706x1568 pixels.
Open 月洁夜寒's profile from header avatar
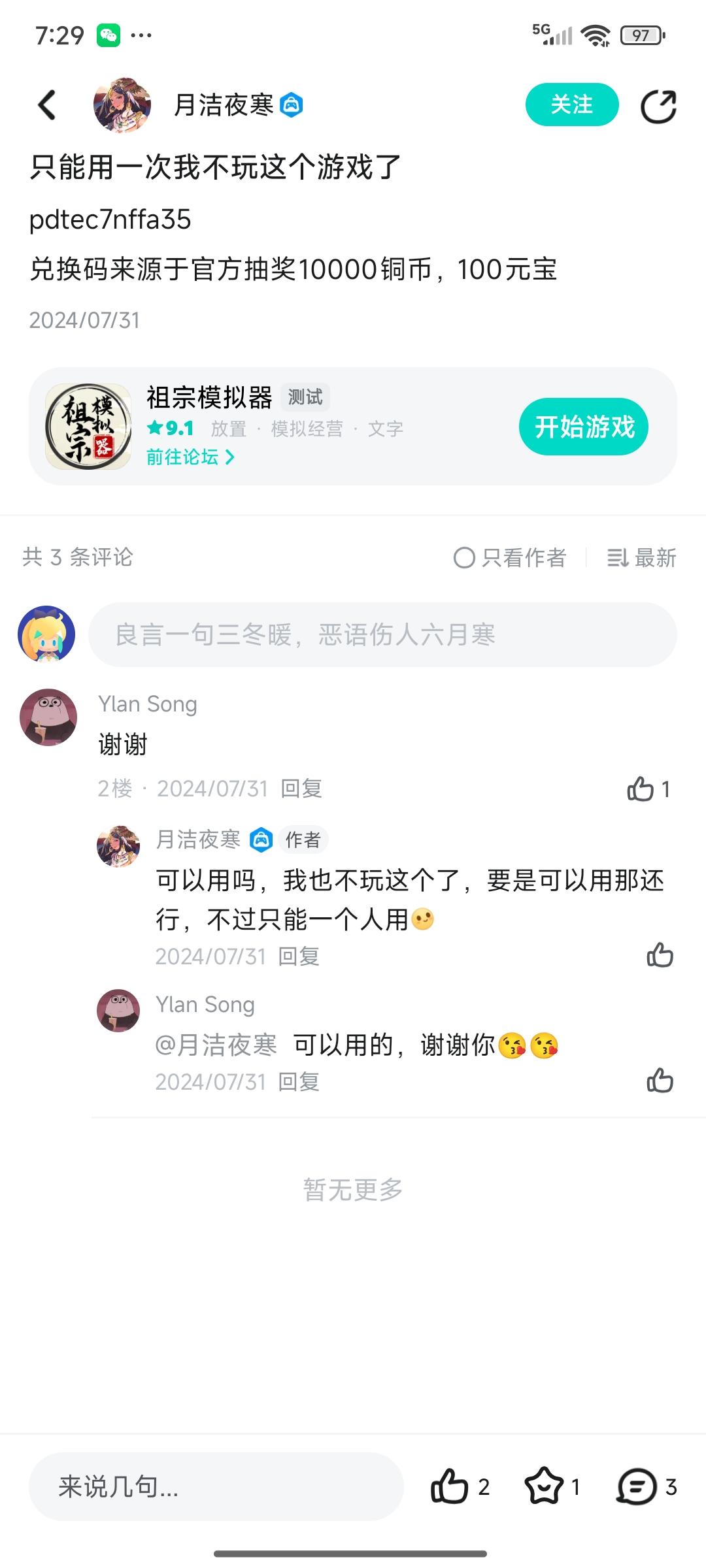tap(122, 105)
